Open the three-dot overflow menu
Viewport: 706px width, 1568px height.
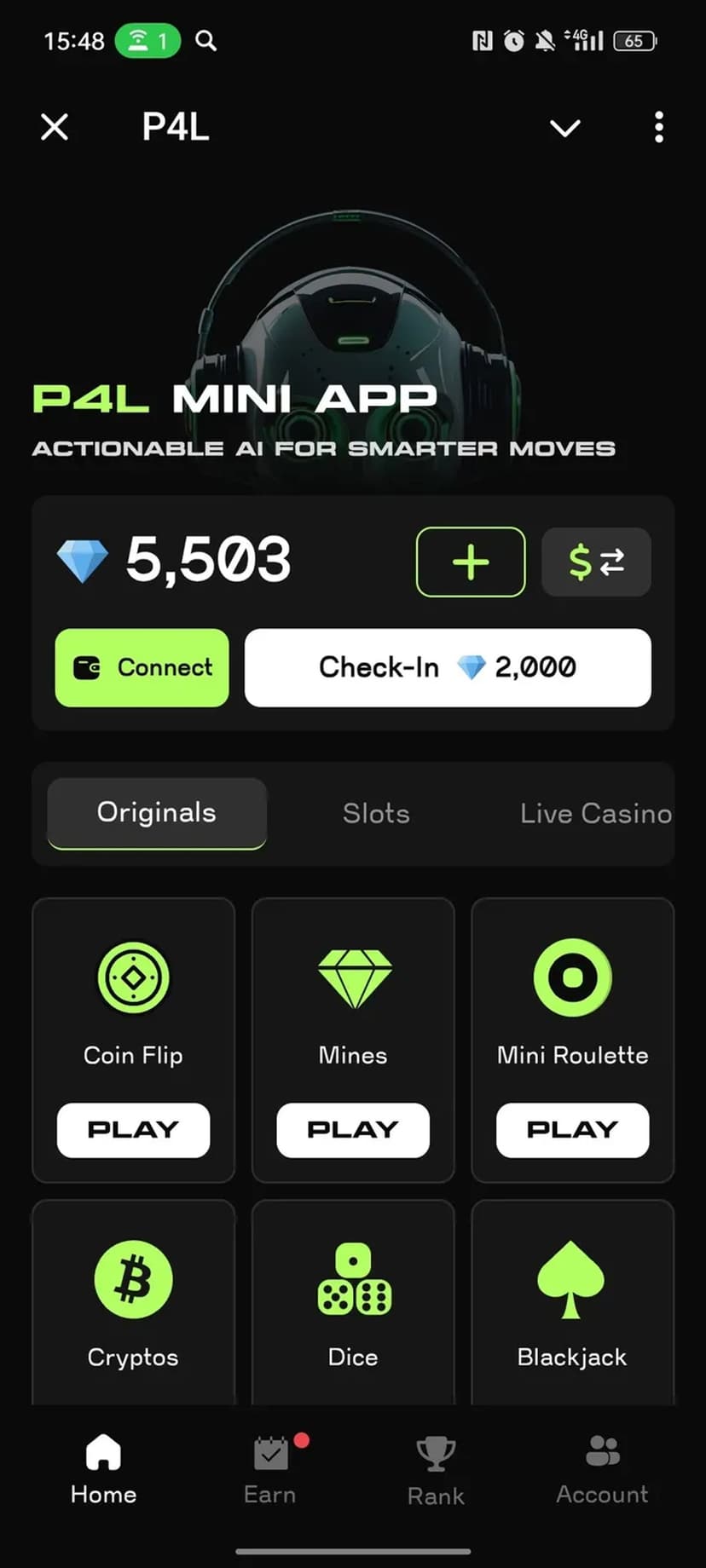click(x=658, y=128)
